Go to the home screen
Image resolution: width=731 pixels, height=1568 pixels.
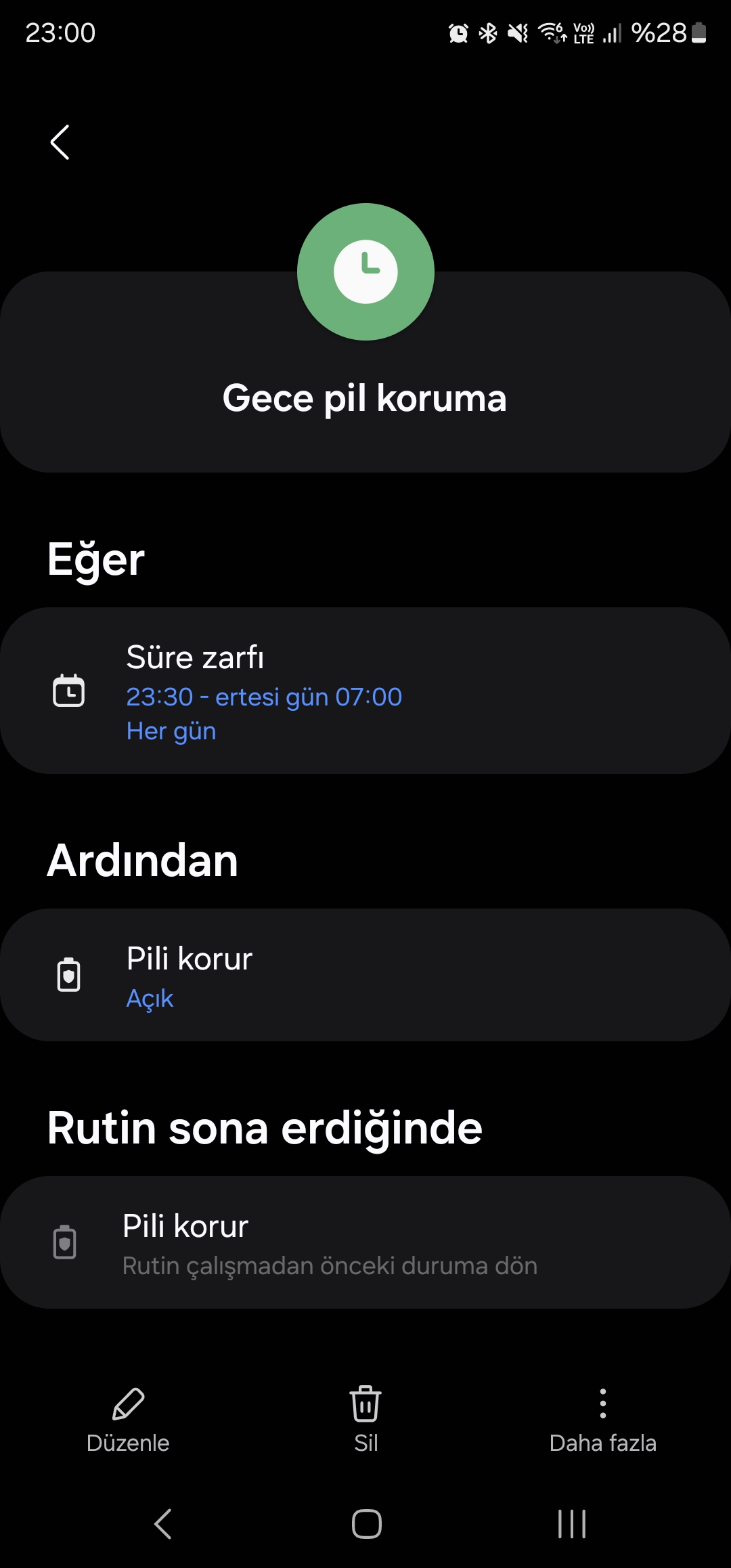tap(366, 1524)
